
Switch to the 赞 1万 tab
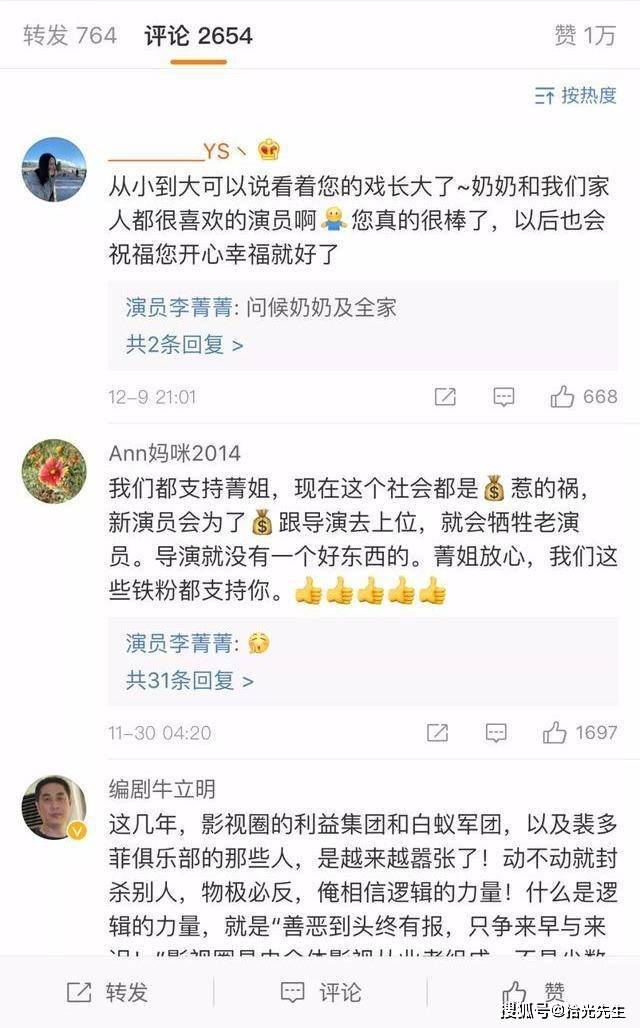[x=585, y=36]
